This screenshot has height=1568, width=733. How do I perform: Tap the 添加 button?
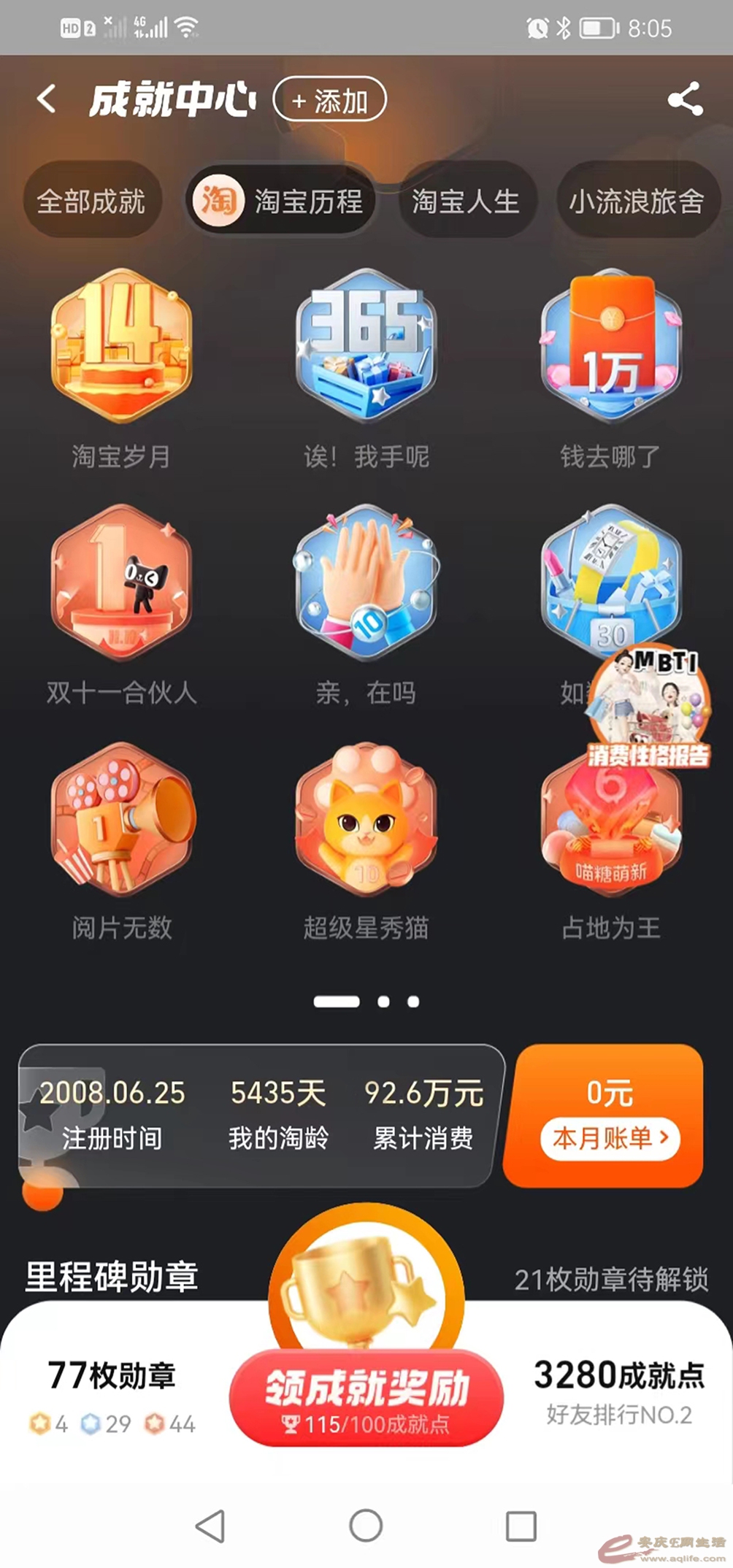(x=329, y=100)
